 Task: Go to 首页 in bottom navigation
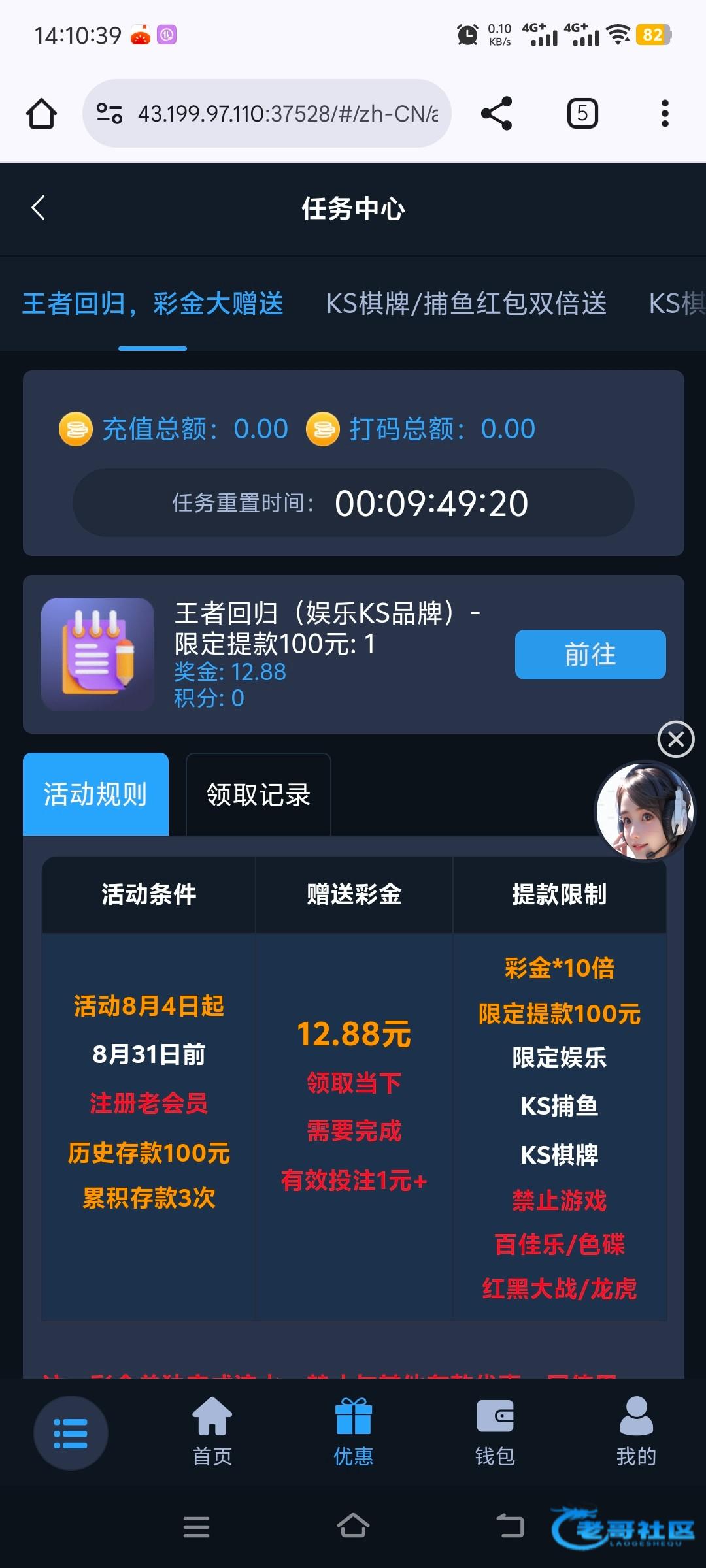tap(212, 1432)
